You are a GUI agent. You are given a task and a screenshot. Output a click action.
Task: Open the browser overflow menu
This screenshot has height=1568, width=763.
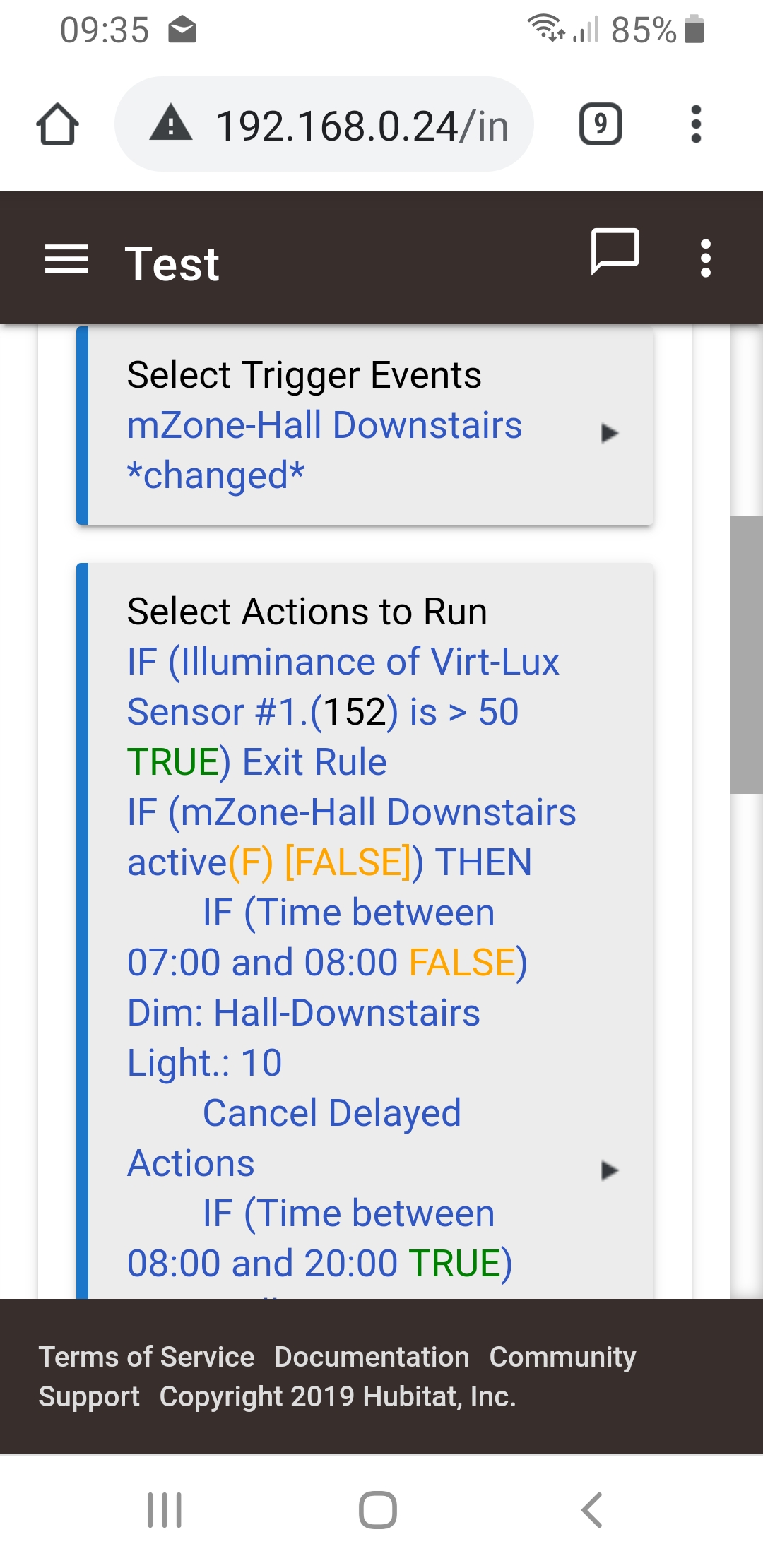pos(696,124)
